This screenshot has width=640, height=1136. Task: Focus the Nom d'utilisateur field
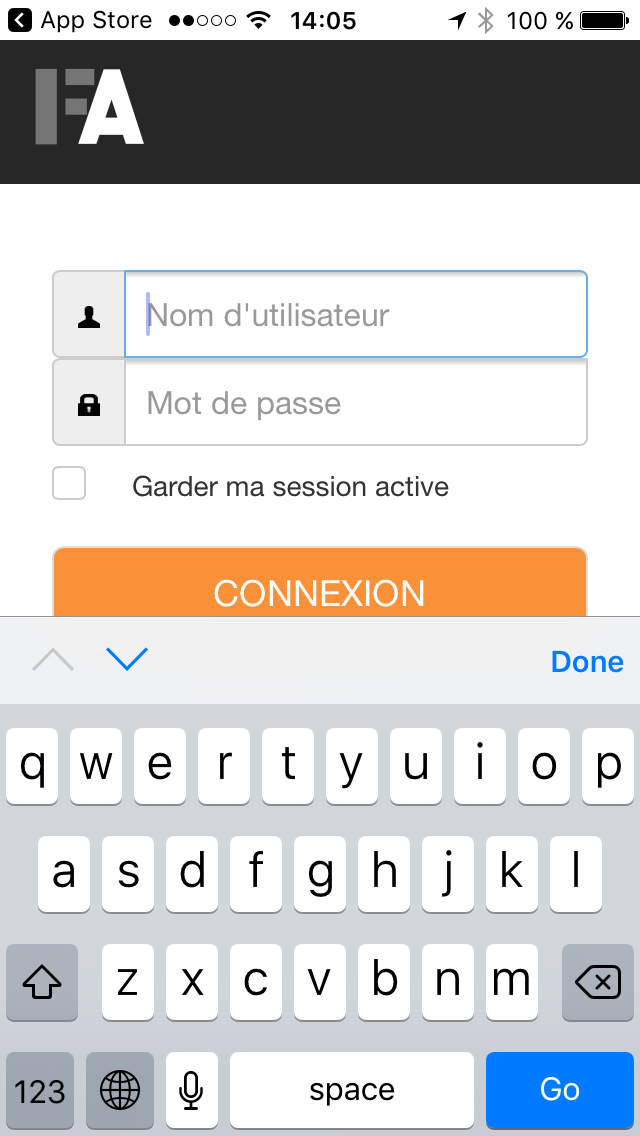click(x=356, y=314)
